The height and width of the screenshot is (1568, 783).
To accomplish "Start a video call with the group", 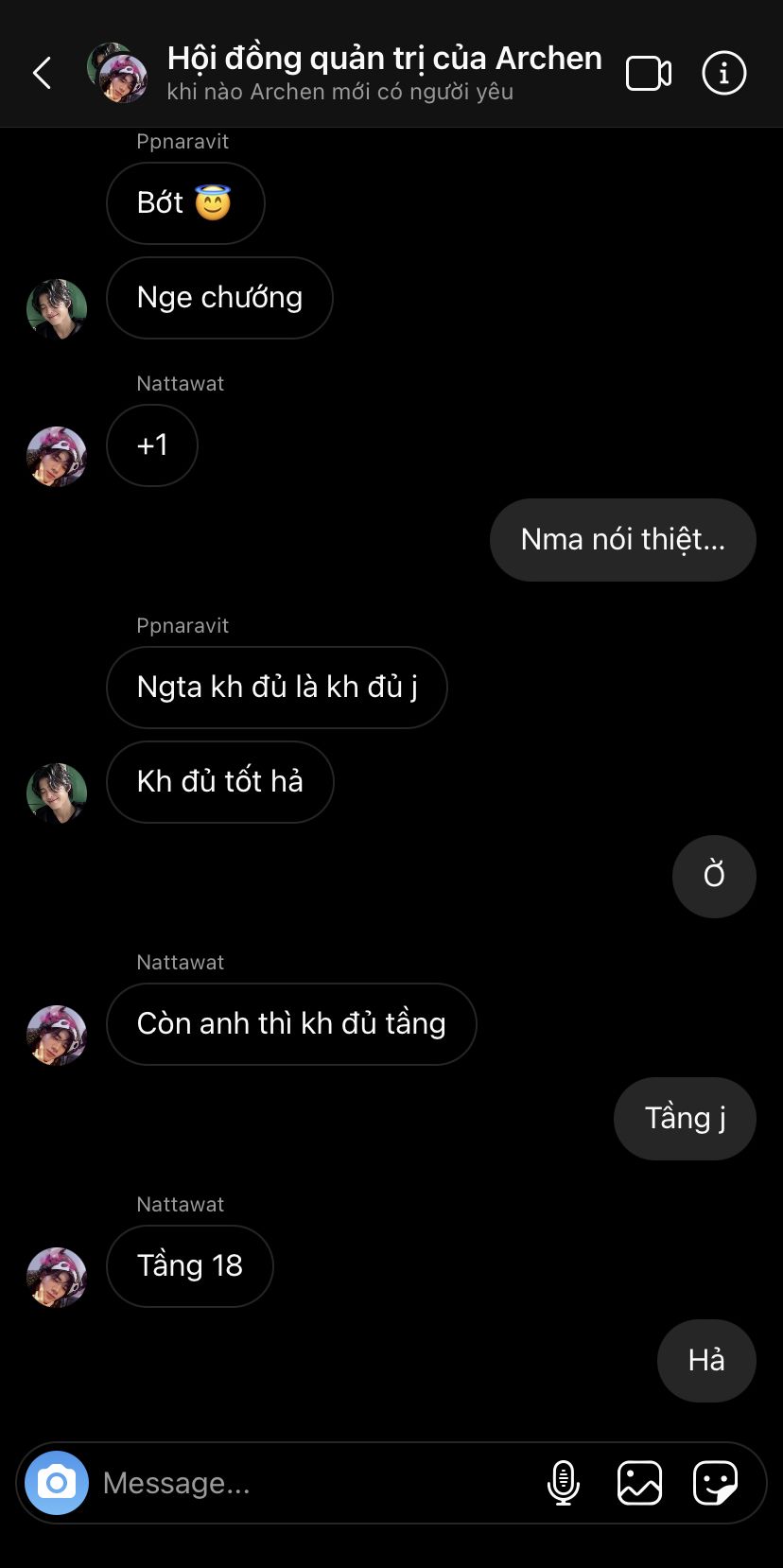I will click(649, 73).
